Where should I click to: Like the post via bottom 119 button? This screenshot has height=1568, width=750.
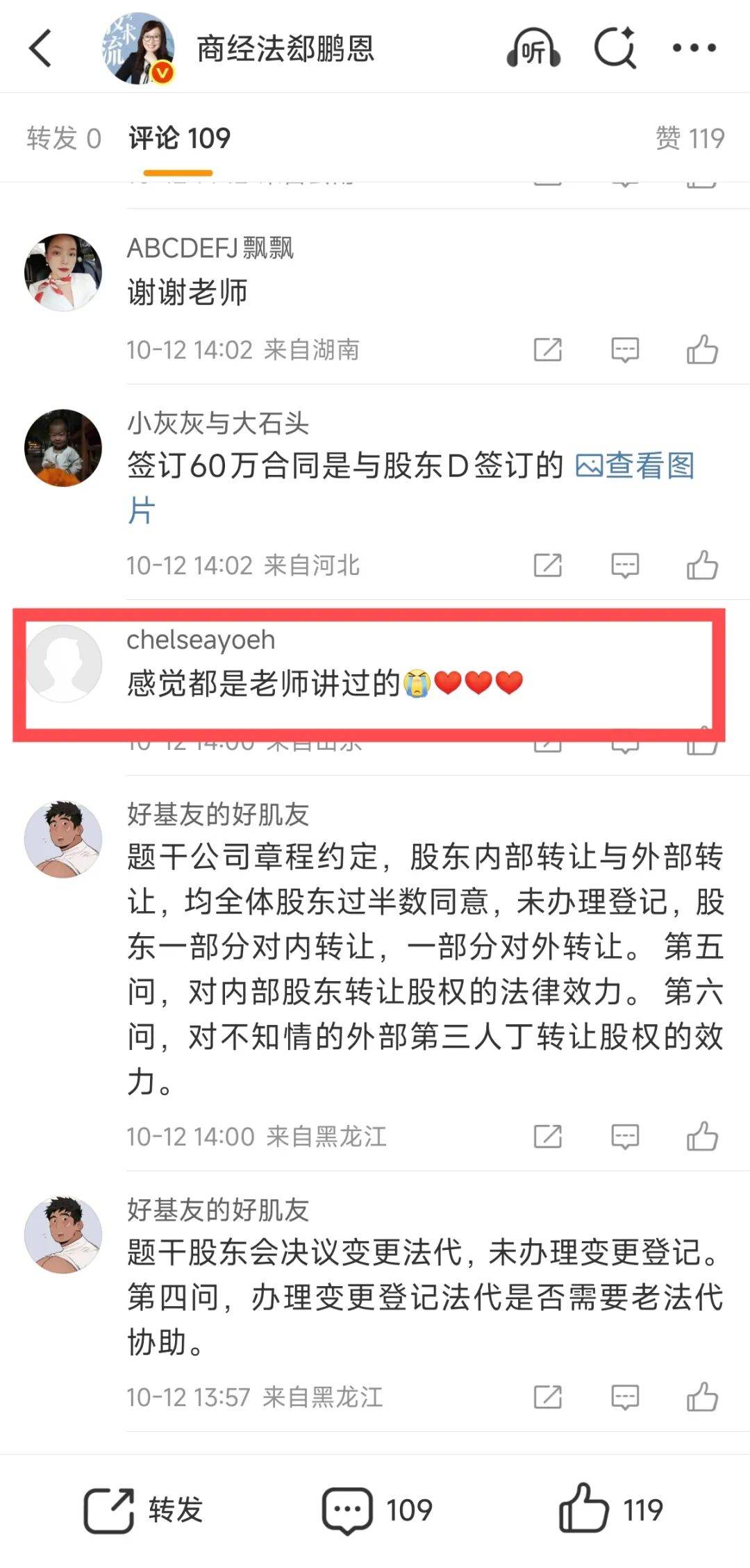[x=611, y=1510]
